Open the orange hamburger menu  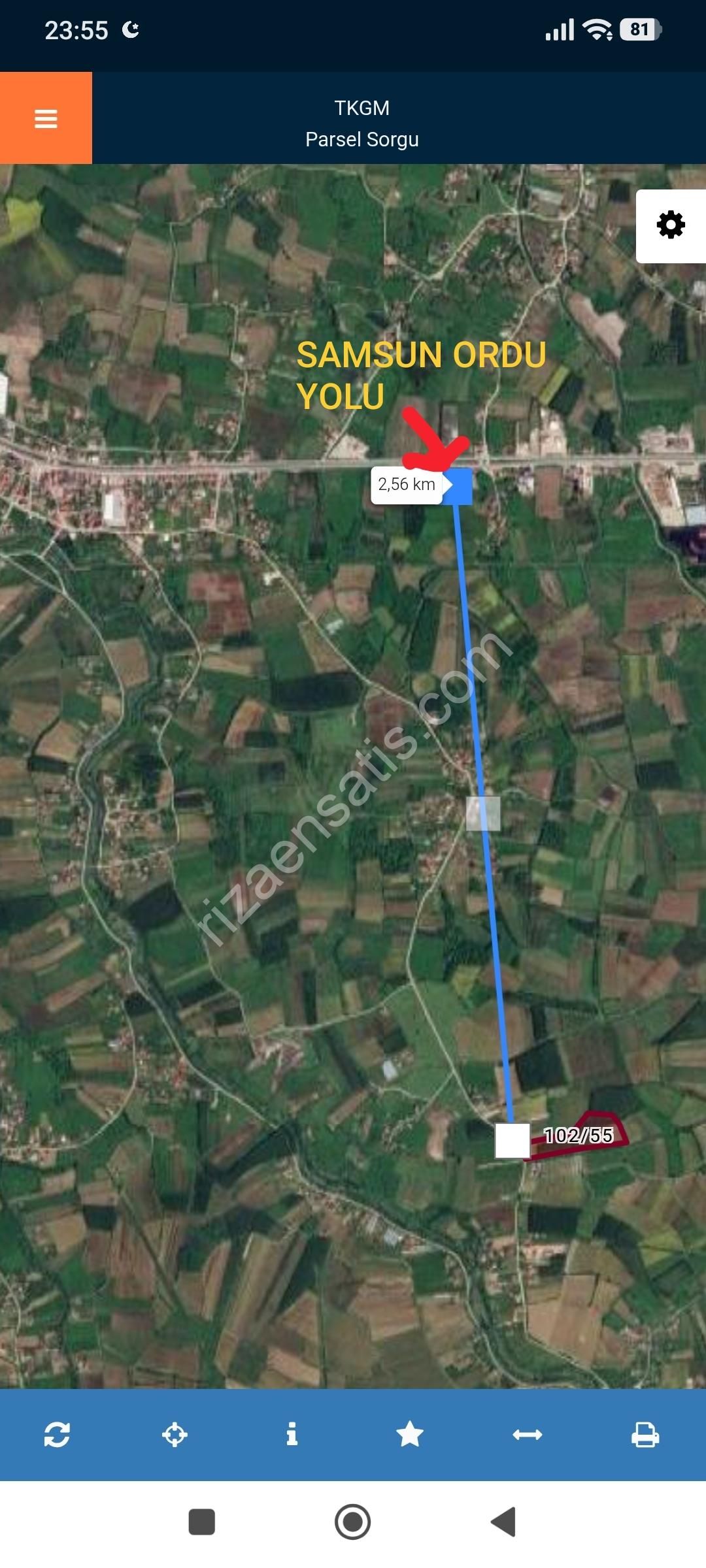(x=46, y=118)
